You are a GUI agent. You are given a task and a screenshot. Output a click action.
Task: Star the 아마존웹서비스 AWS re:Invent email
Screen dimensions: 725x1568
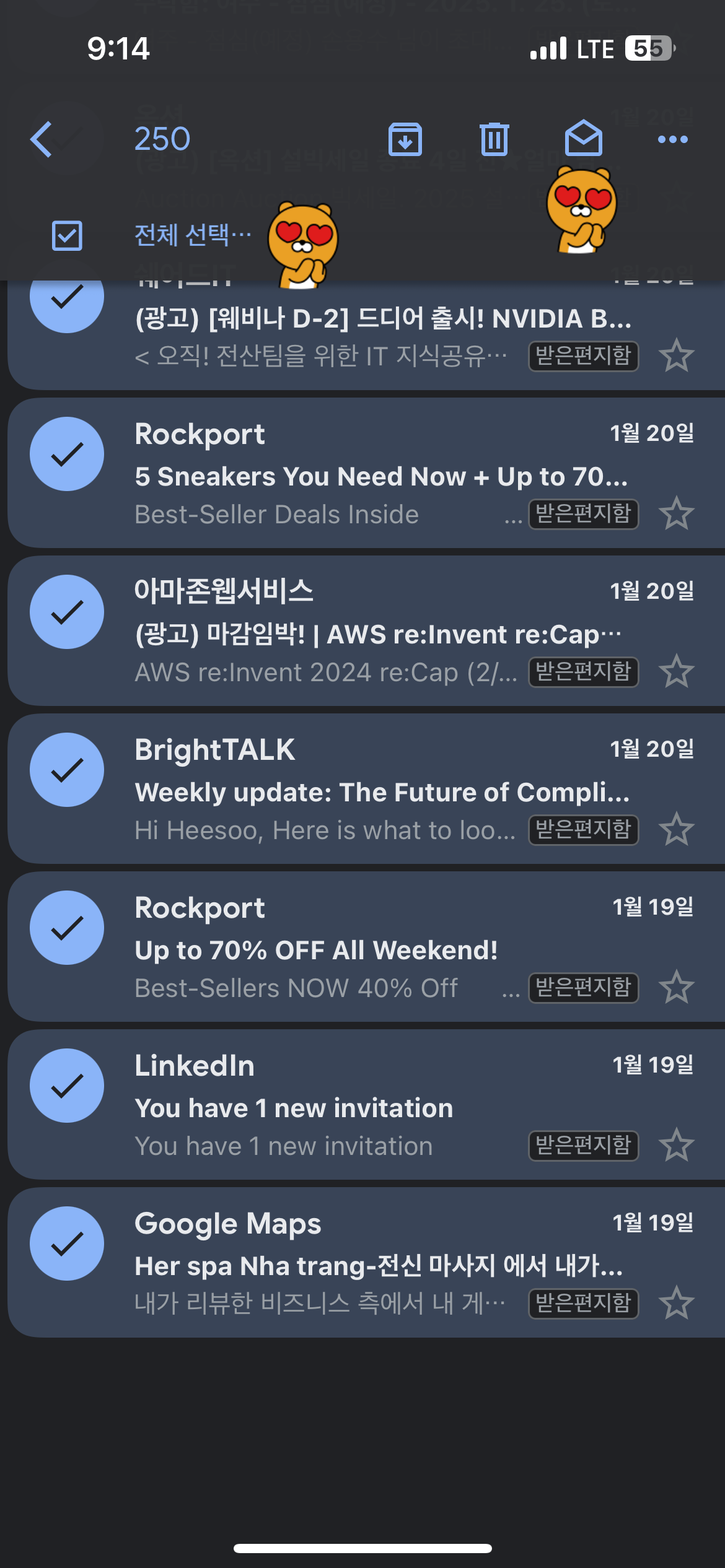676,672
